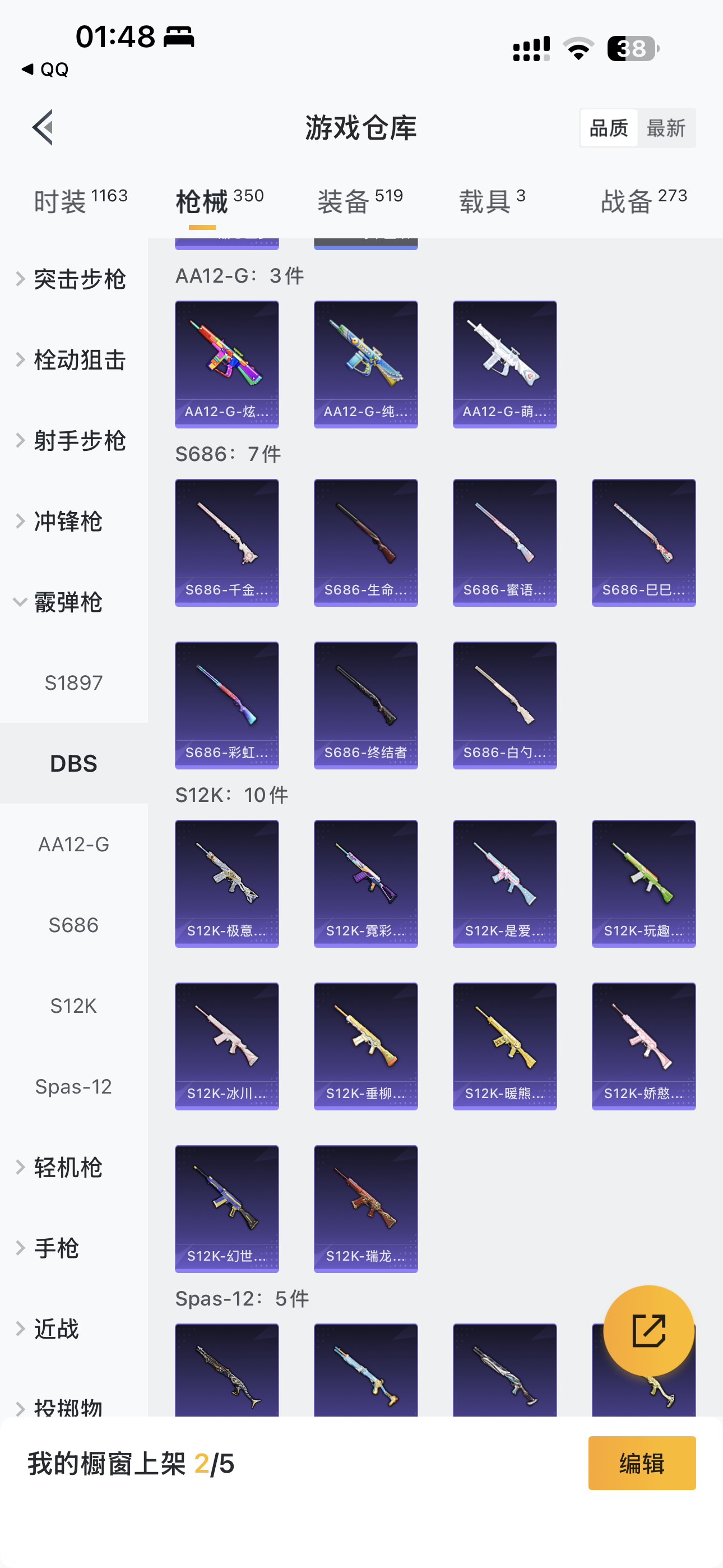723x1568 pixels.
Task: Open the 时装 tab
Action: pyautogui.click(x=80, y=201)
